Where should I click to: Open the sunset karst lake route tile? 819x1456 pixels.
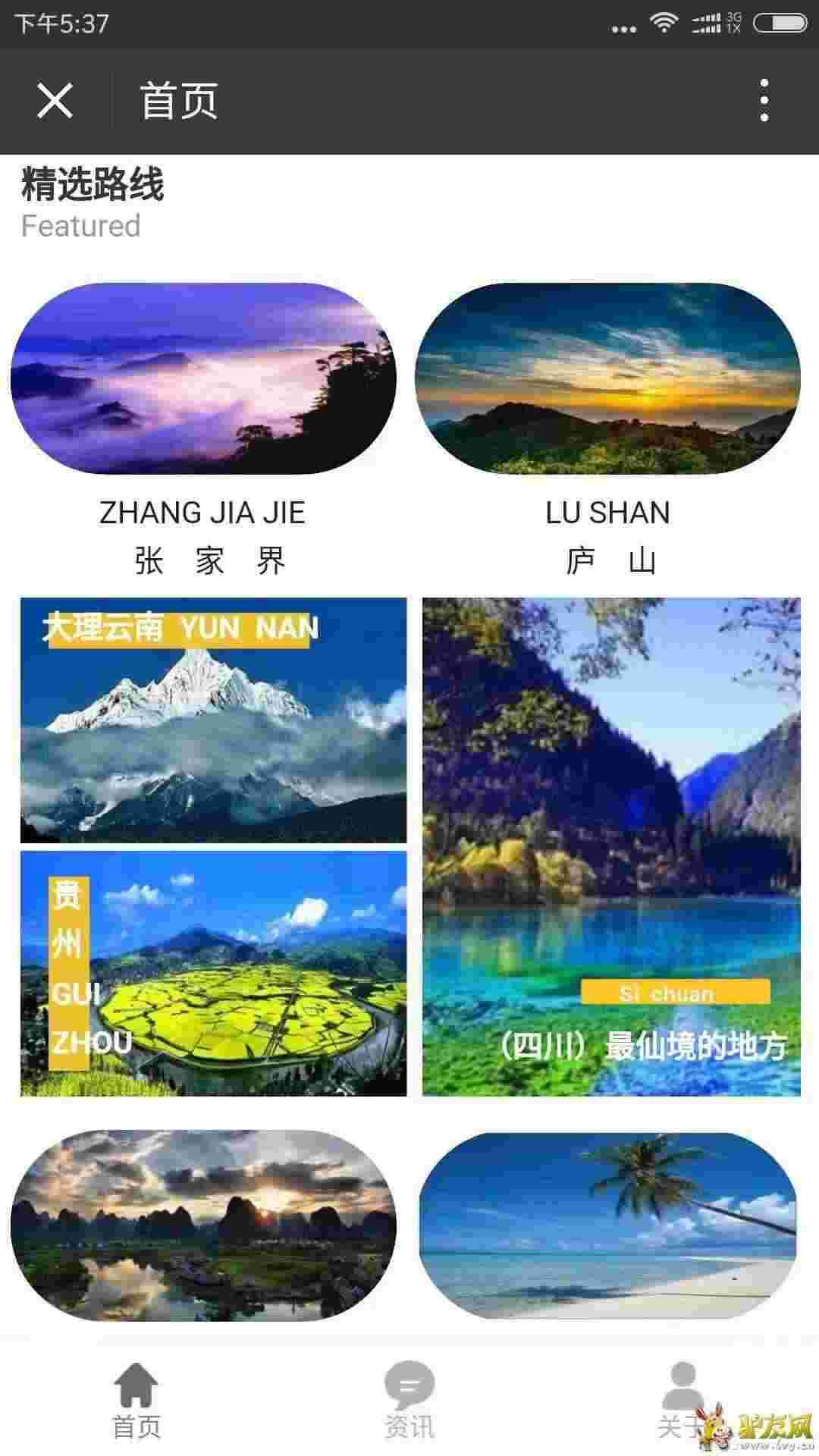tap(203, 1225)
